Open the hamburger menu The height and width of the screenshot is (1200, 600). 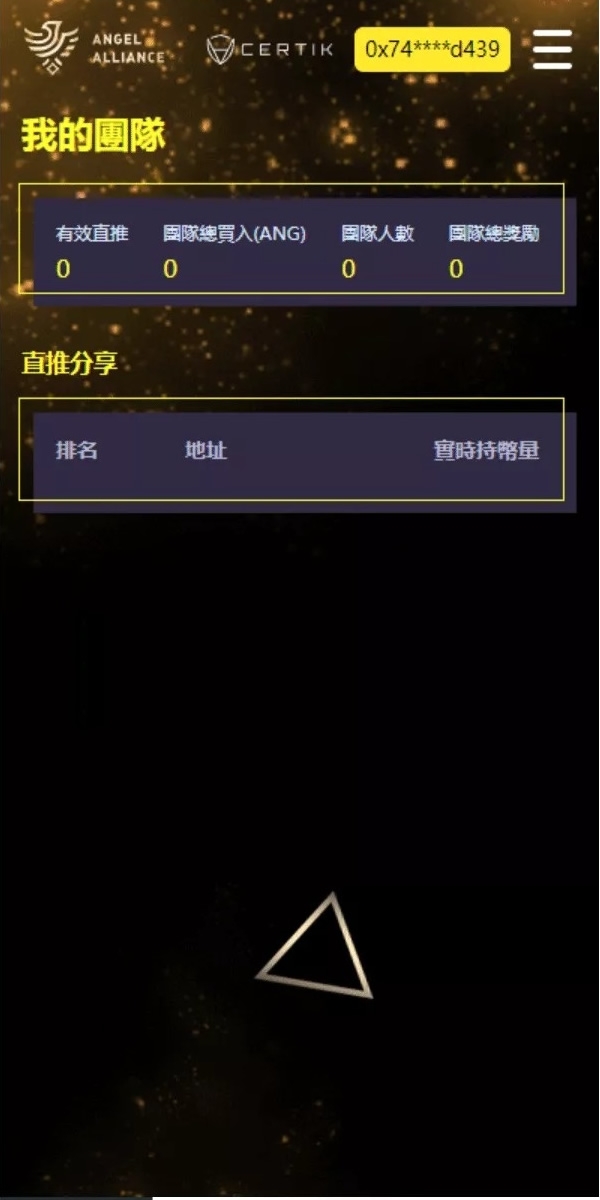[x=552, y=49]
